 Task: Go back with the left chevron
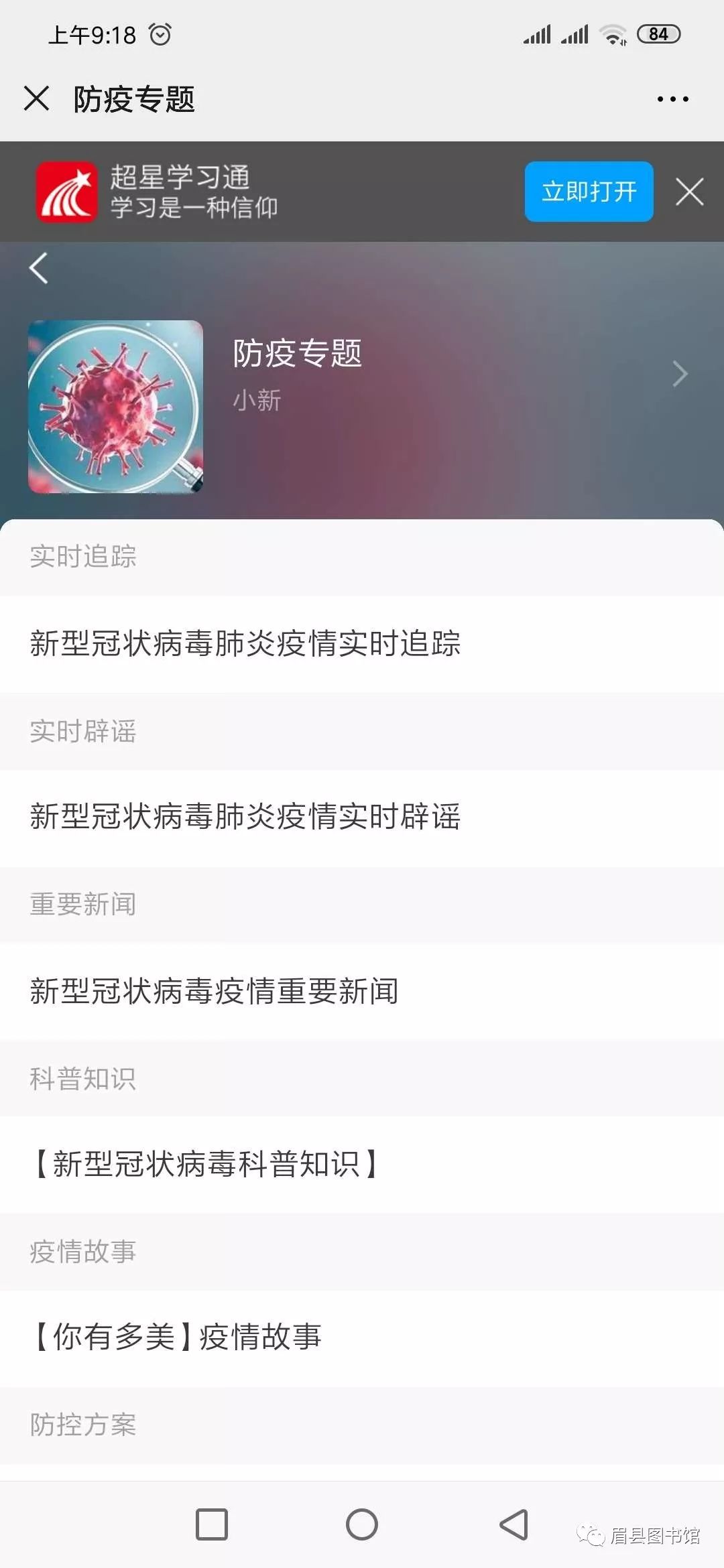[x=39, y=269]
